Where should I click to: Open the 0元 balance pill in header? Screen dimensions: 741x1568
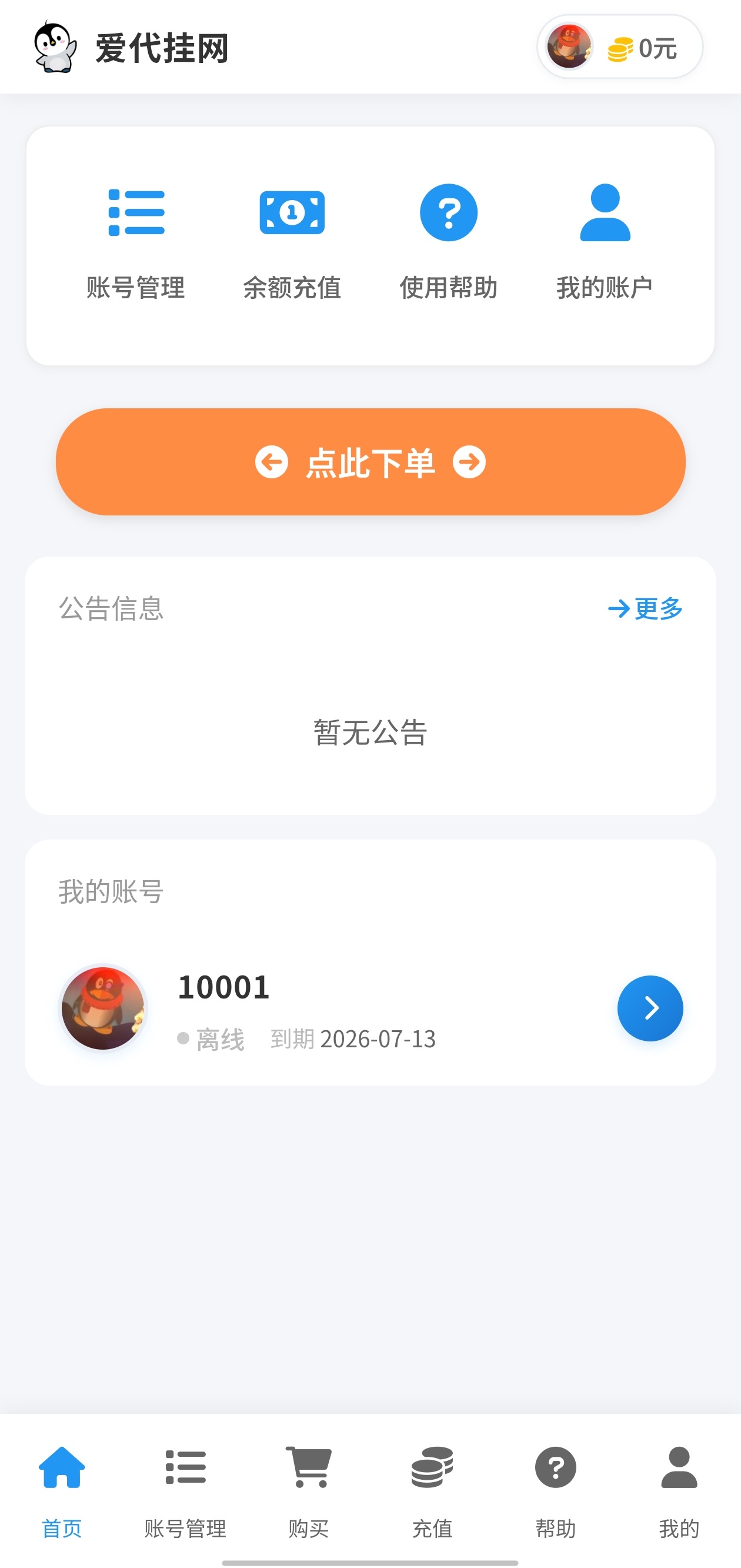point(619,47)
